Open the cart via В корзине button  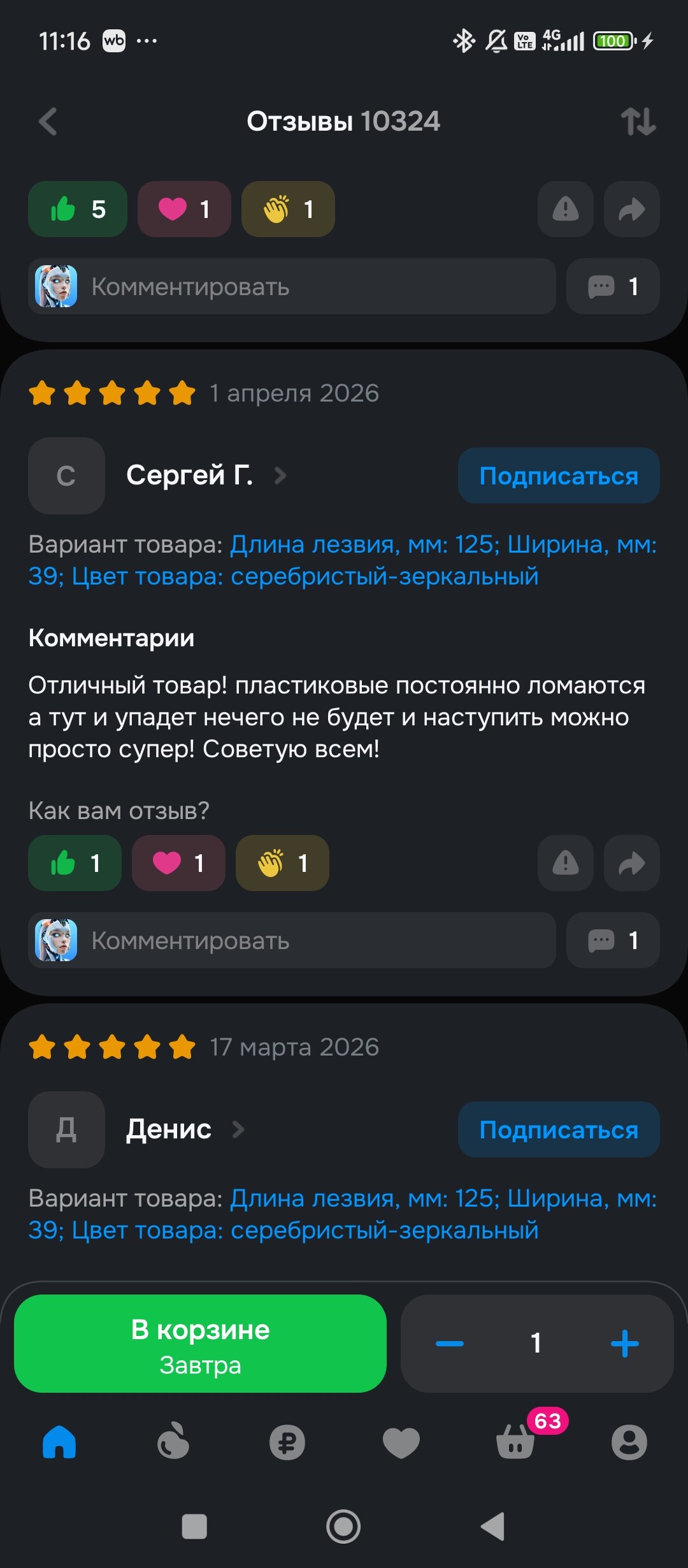click(x=200, y=1344)
